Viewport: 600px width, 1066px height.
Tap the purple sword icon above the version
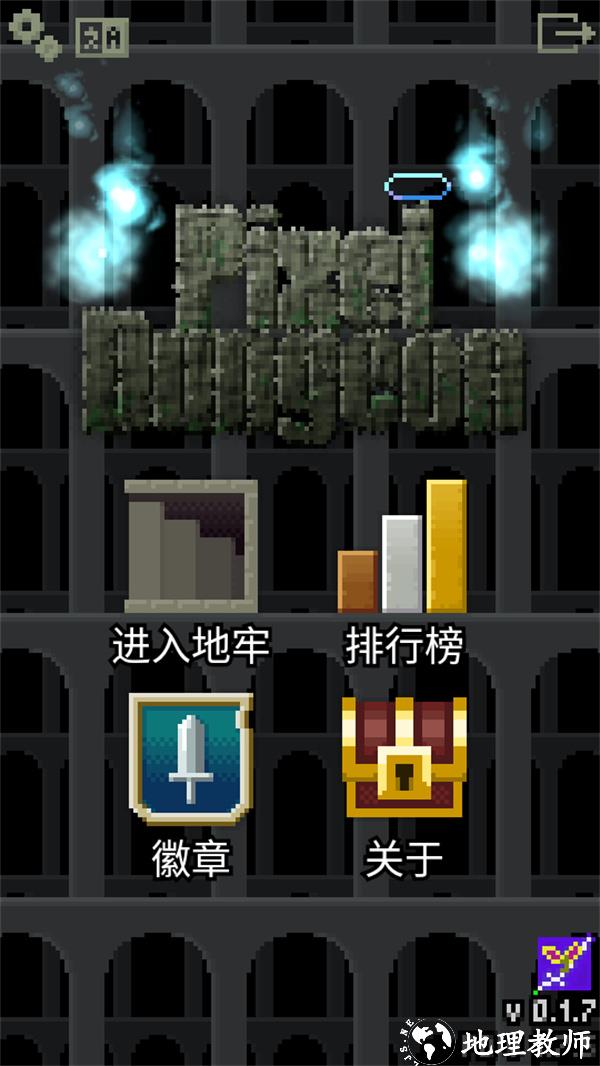(564, 963)
